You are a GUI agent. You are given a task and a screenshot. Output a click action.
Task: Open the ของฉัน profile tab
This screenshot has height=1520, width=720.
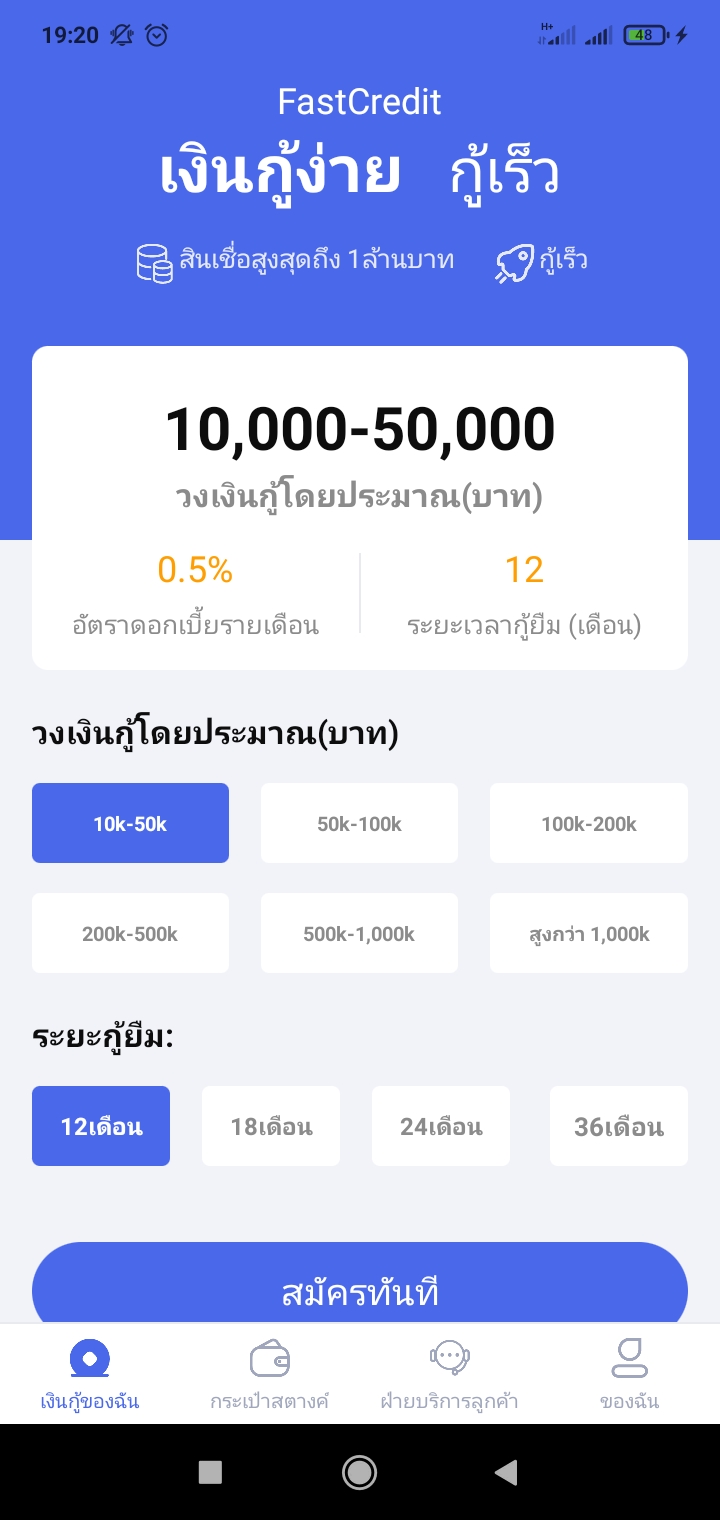coord(629,1374)
